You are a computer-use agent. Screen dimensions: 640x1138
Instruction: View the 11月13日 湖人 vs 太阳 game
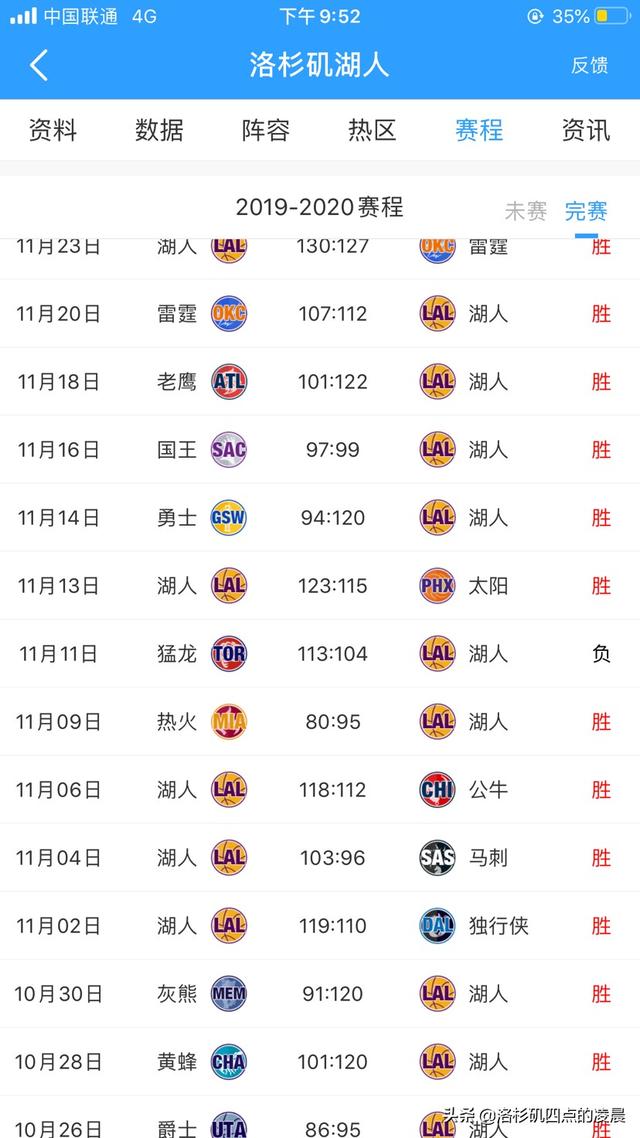pyautogui.click(x=320, y=586)
